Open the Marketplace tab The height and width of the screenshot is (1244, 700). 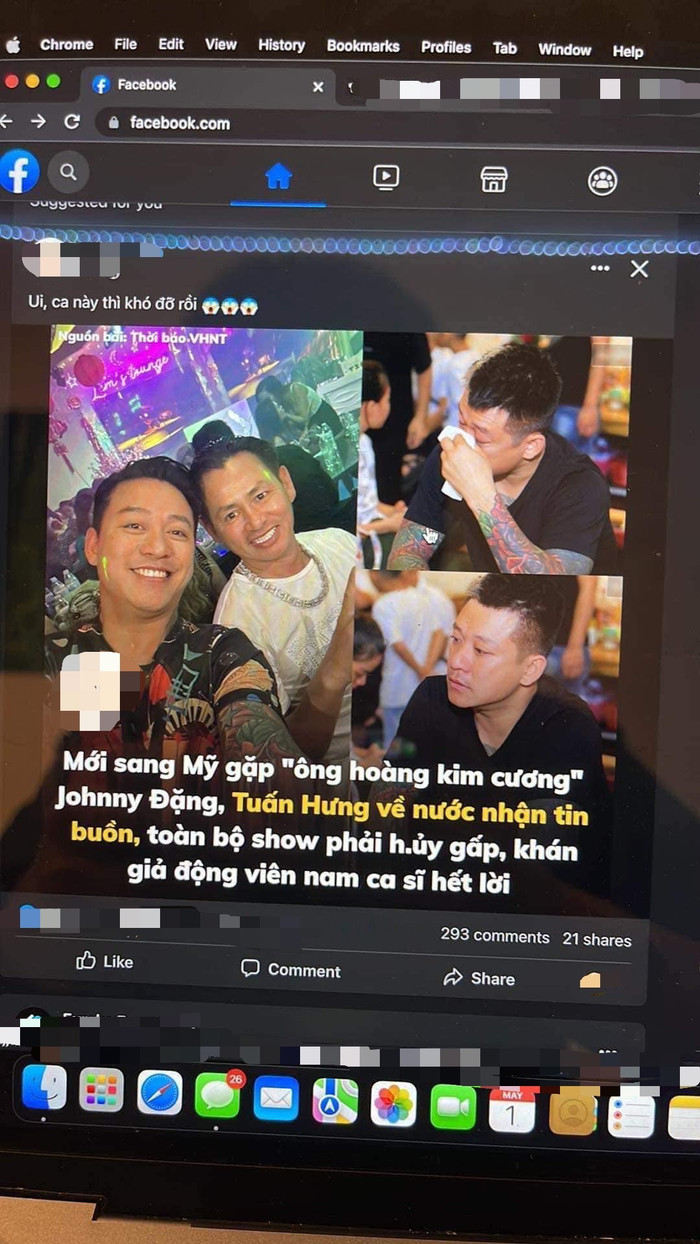click(494, 180)
